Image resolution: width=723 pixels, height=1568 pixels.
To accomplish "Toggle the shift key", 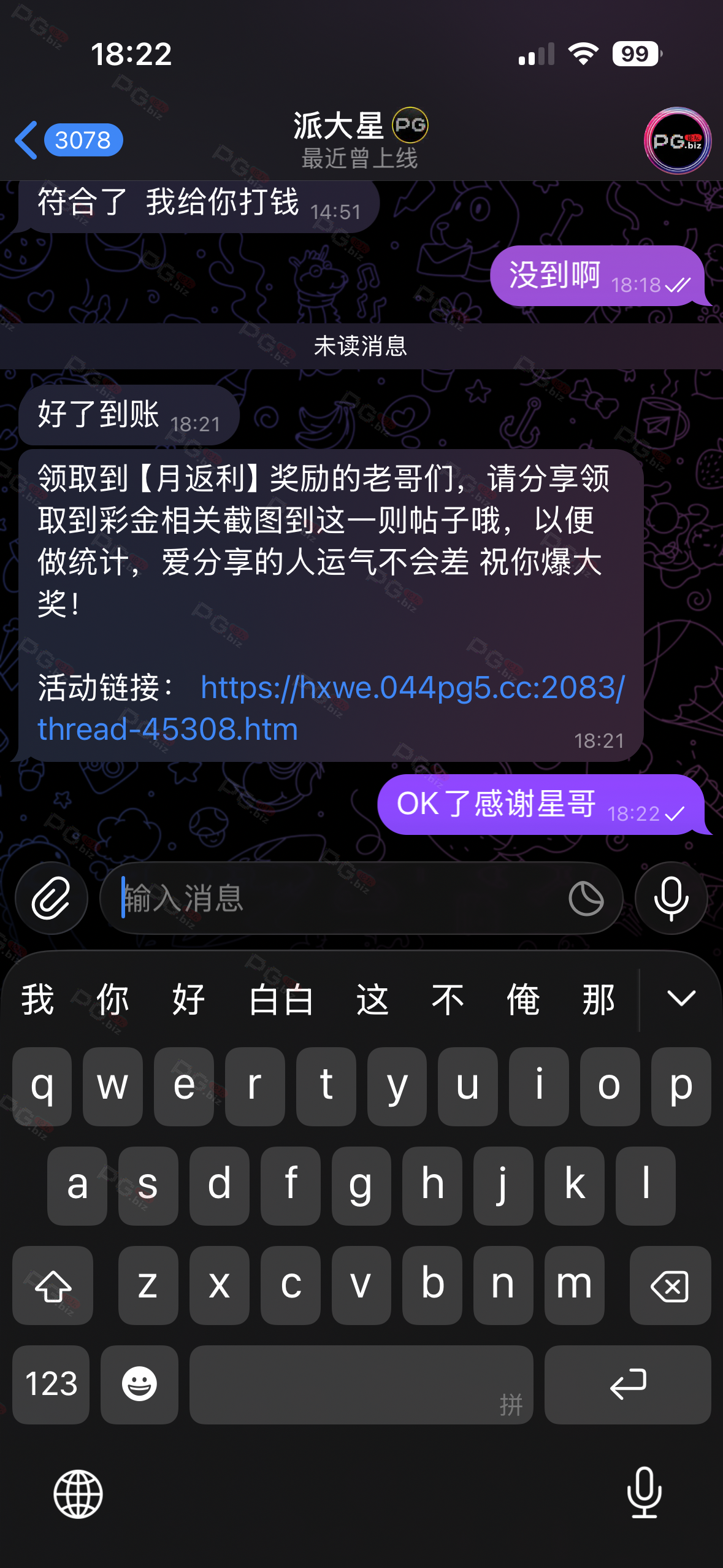I will click(53, 1286).
